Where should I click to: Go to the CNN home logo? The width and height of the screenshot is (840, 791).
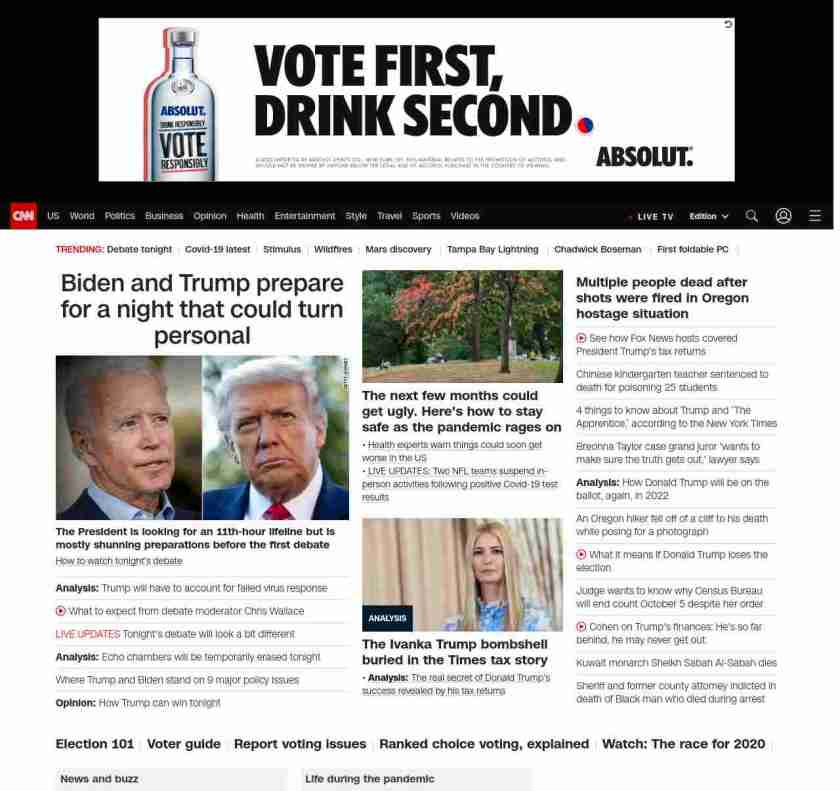pos(23,216)
